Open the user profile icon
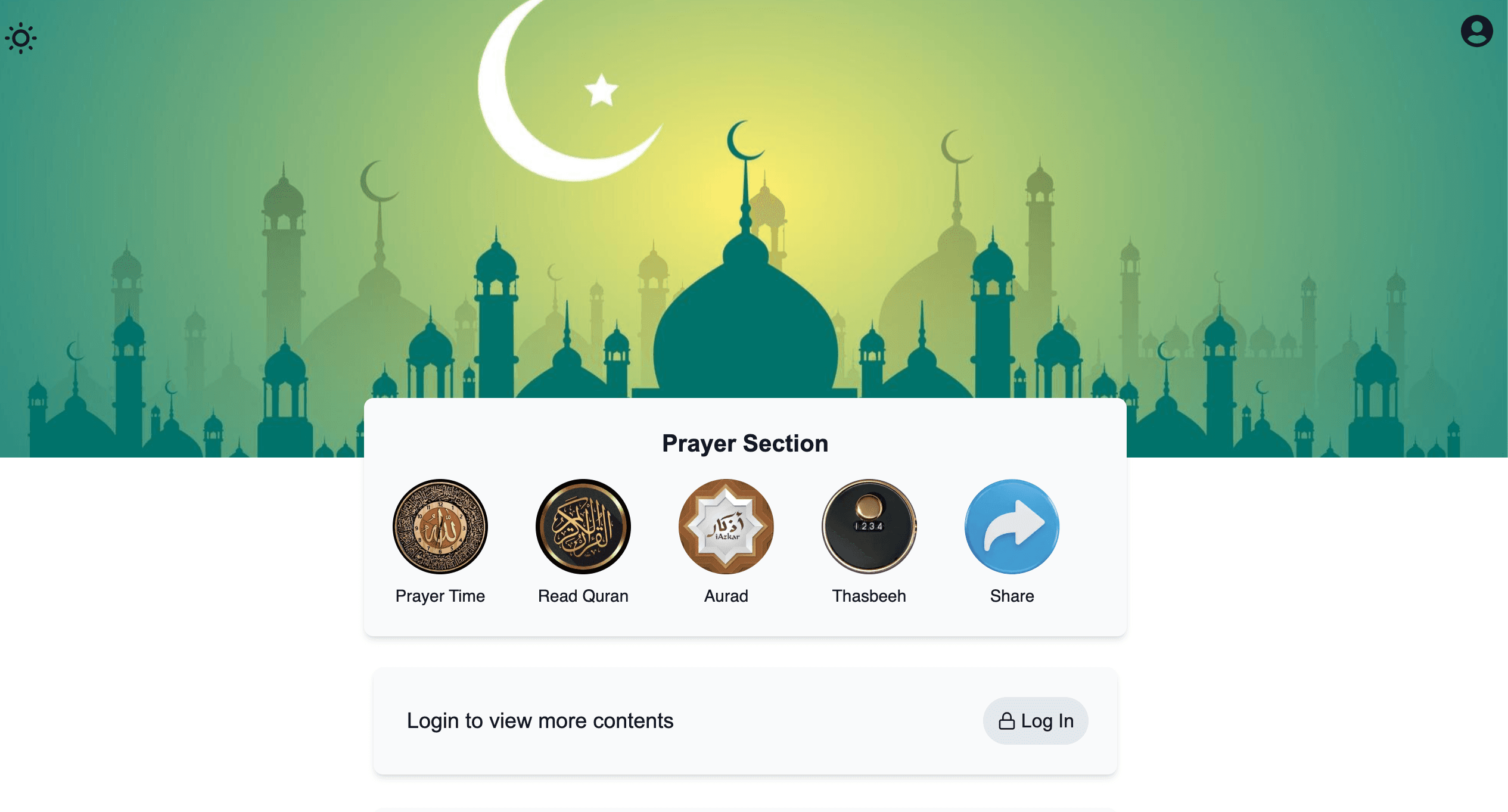 [1476, 31]
